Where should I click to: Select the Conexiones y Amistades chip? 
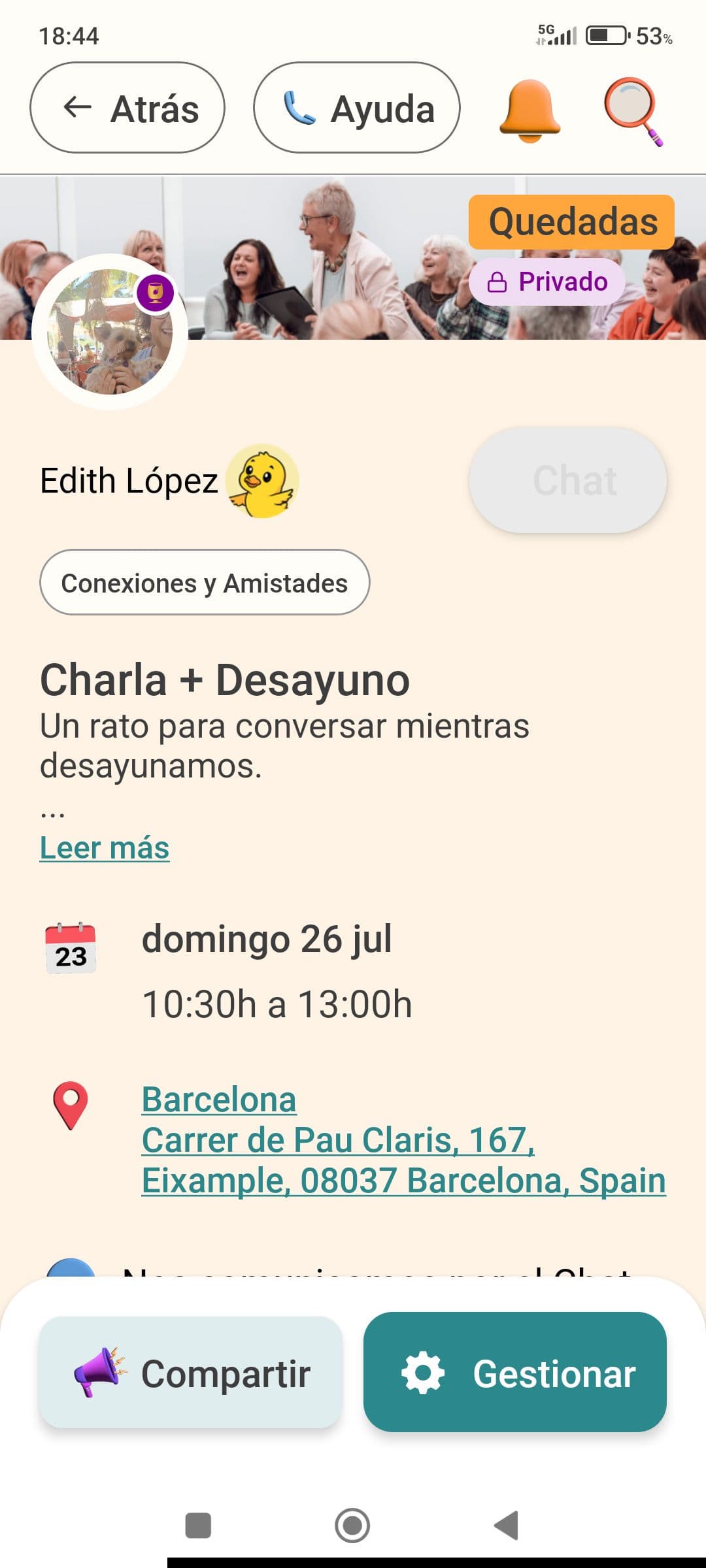[205, 583]
